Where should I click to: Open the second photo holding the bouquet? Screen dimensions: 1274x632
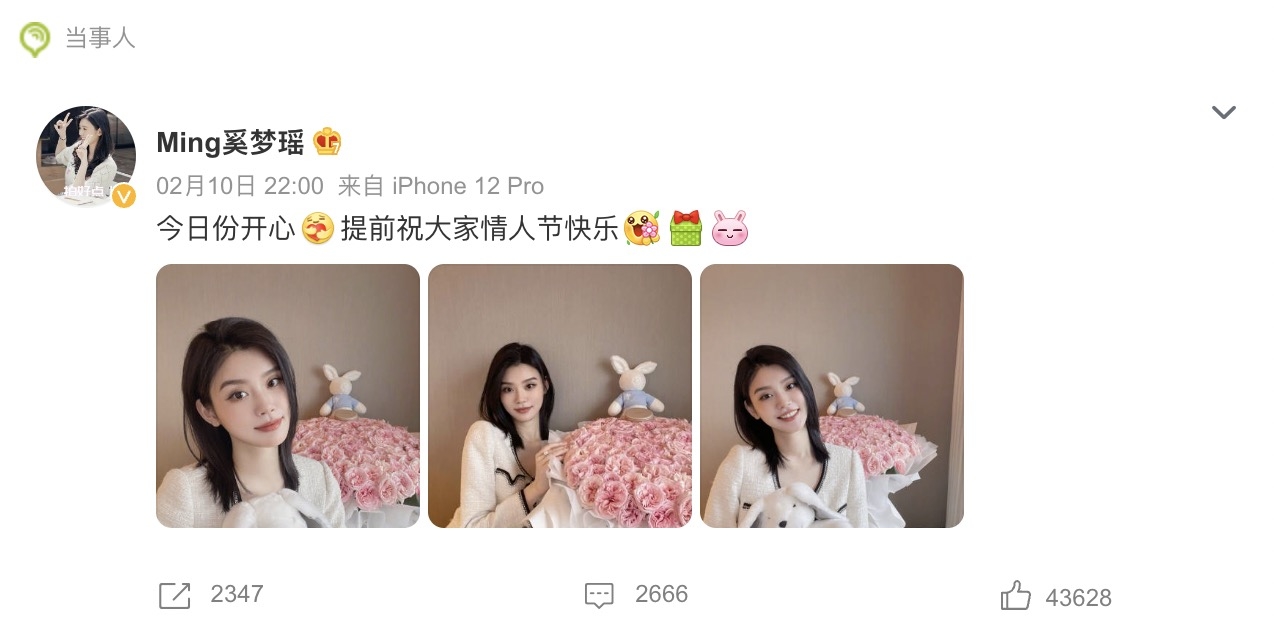tap(560, 396)
